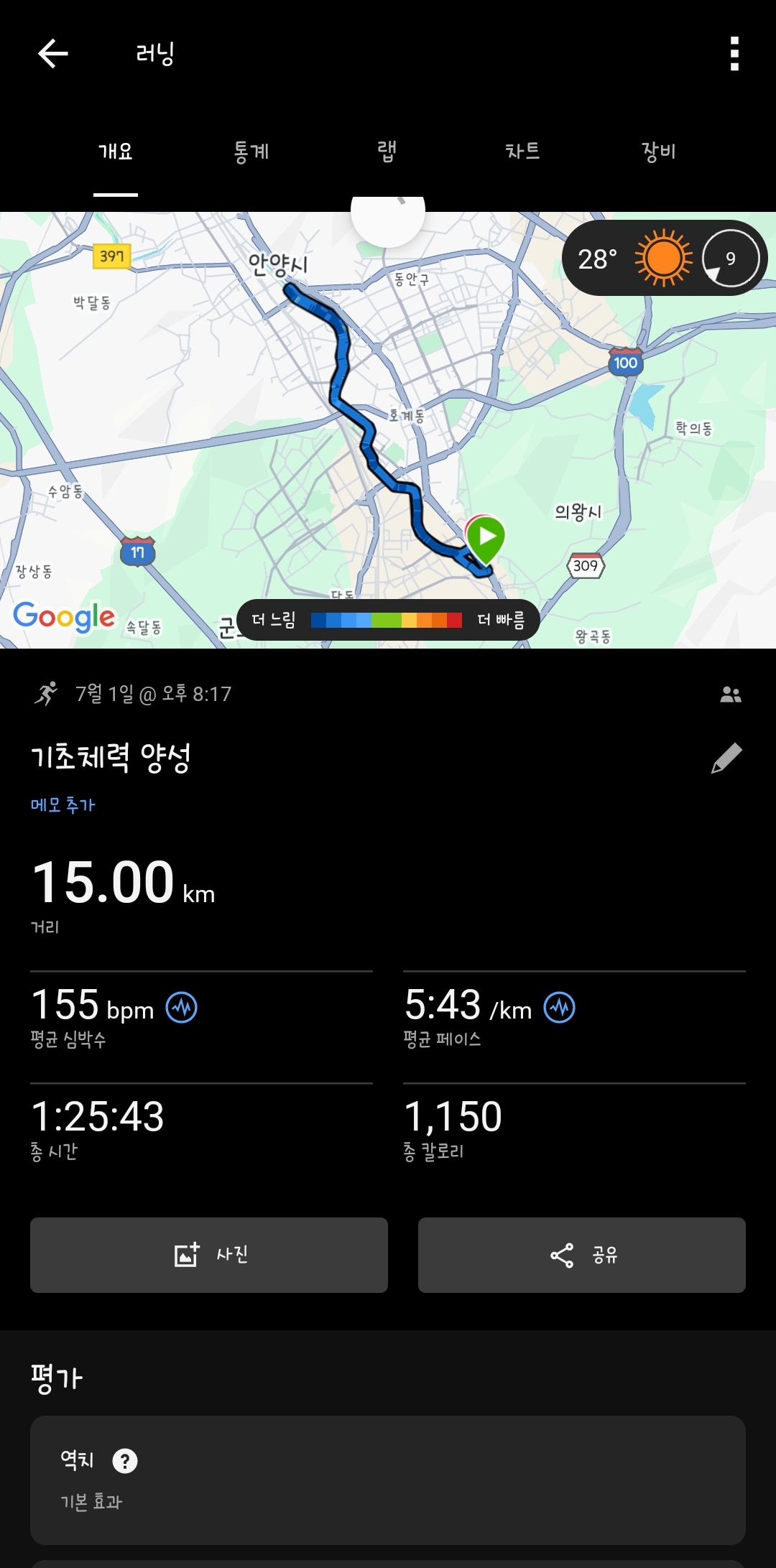Share this run with the 공유 button
776x1568 pixels.
(582, 1255)
